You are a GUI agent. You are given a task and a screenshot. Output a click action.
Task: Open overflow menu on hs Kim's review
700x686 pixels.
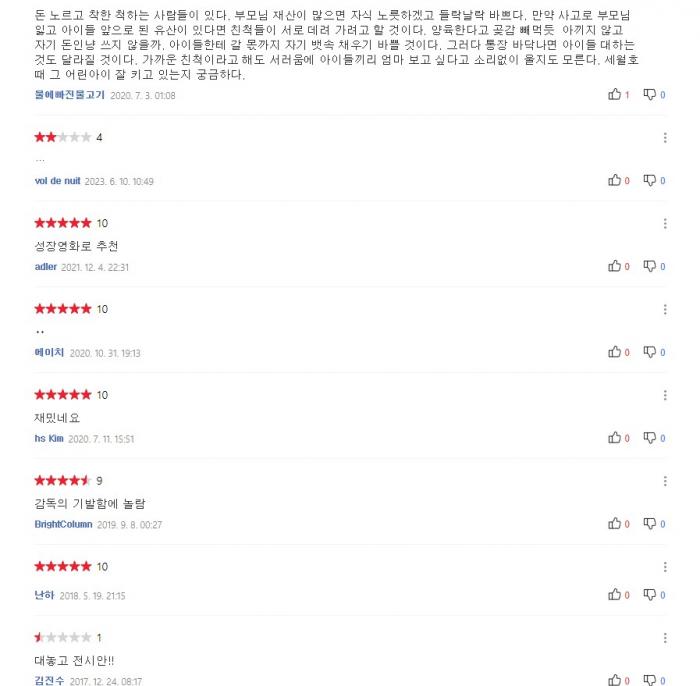(665, 395)
